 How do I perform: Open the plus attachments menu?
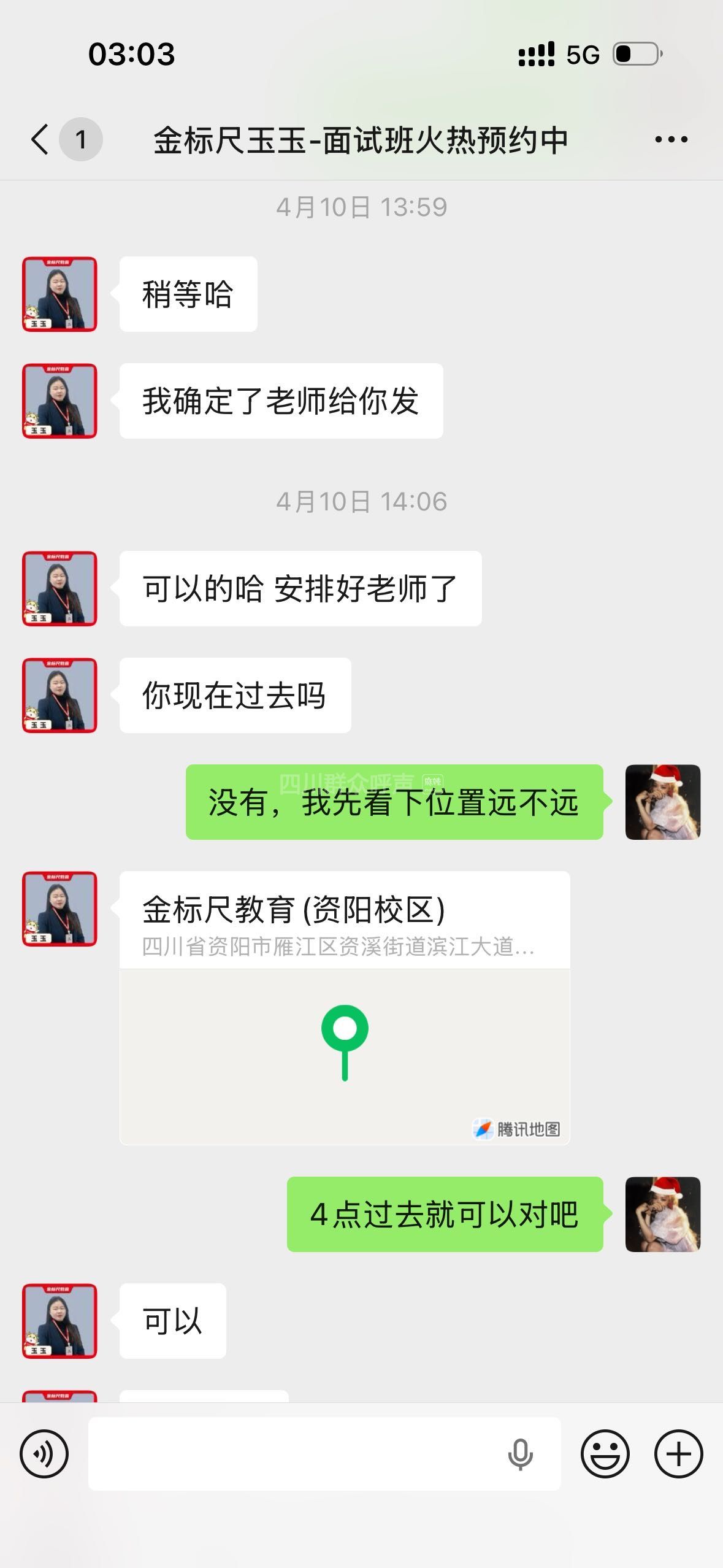(678, 1453)
